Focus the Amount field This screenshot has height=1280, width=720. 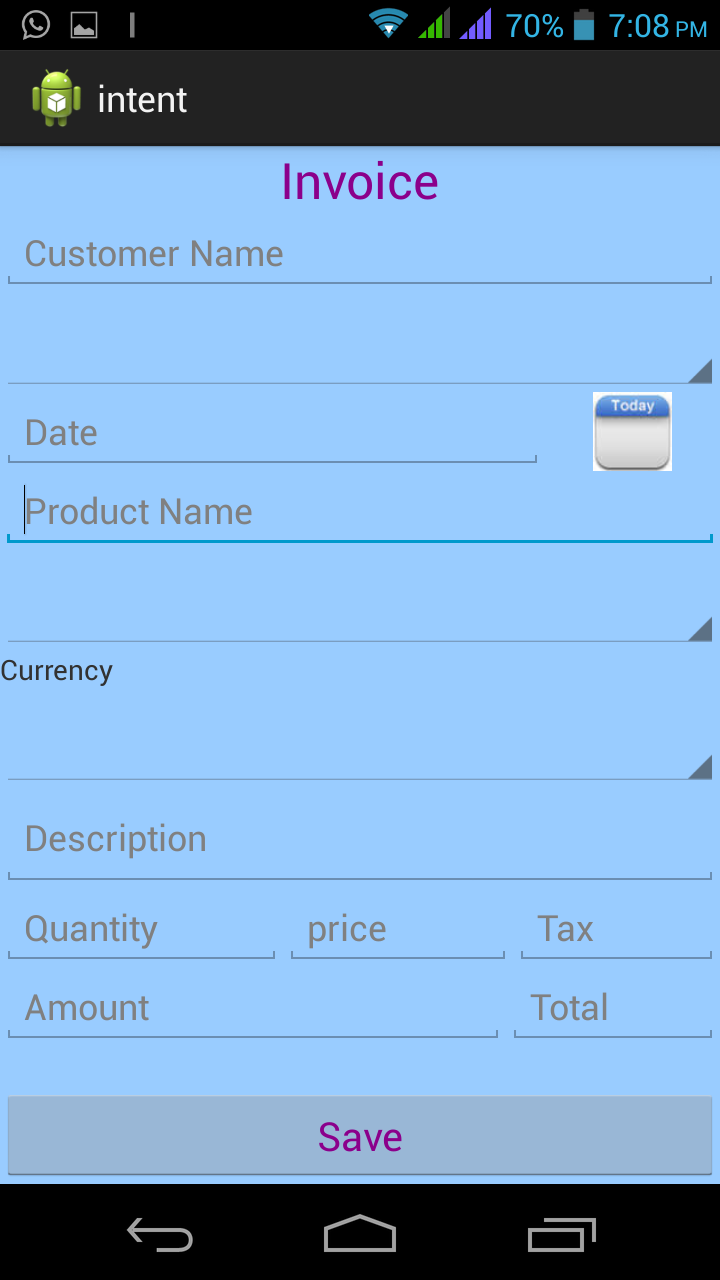[x=253, y=1008]
